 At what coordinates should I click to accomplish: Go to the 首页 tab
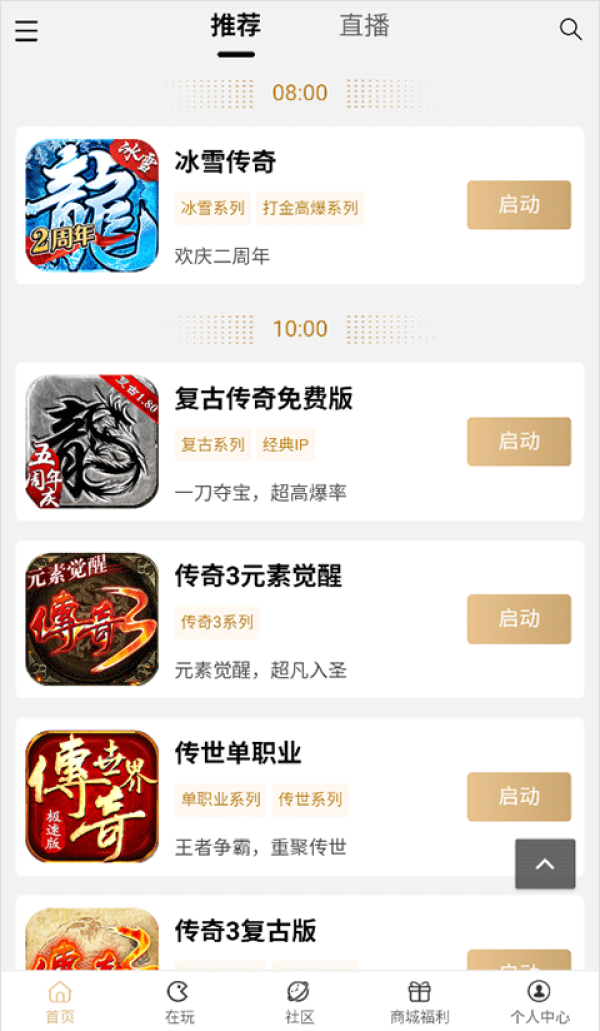(x=60, y=1001)
